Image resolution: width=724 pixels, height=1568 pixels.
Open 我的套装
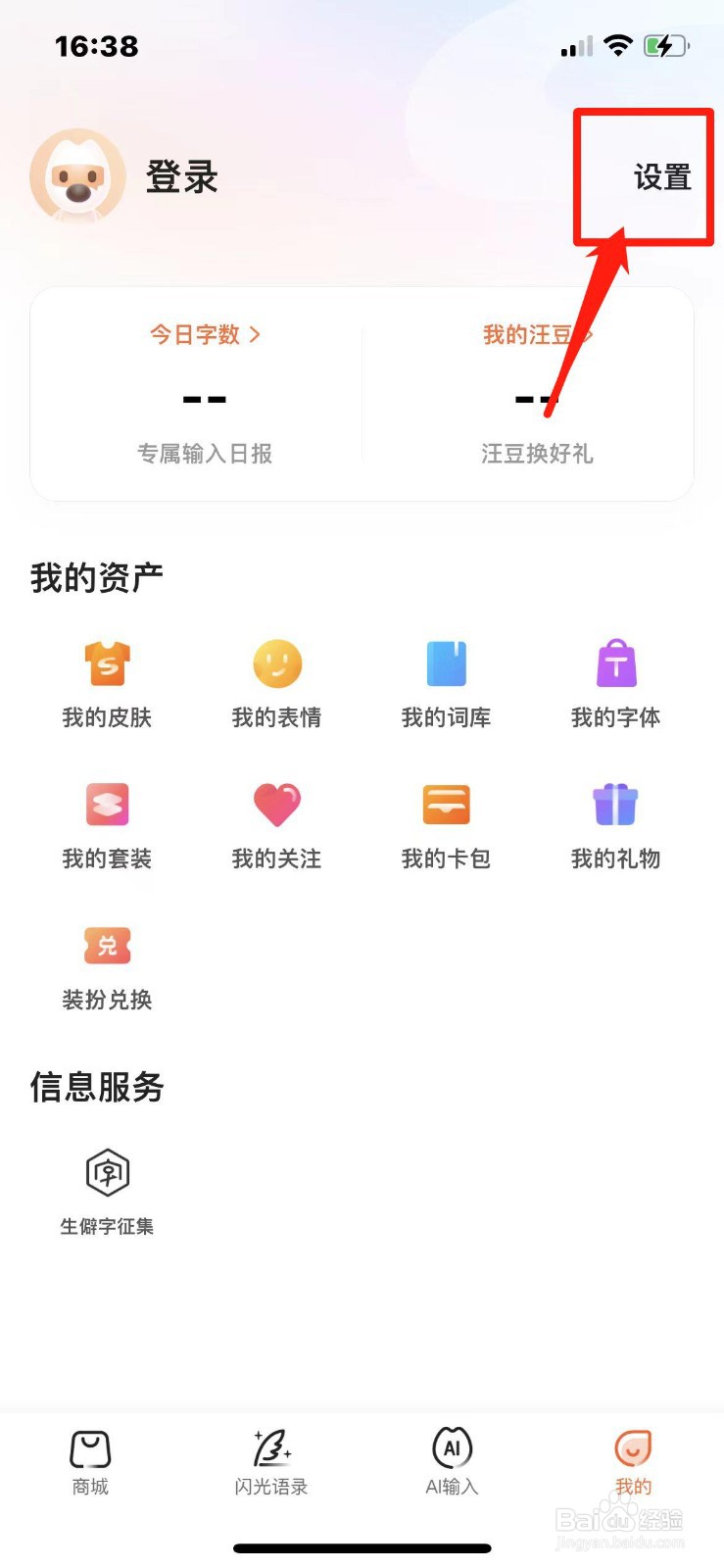click(x=107, y=824)
